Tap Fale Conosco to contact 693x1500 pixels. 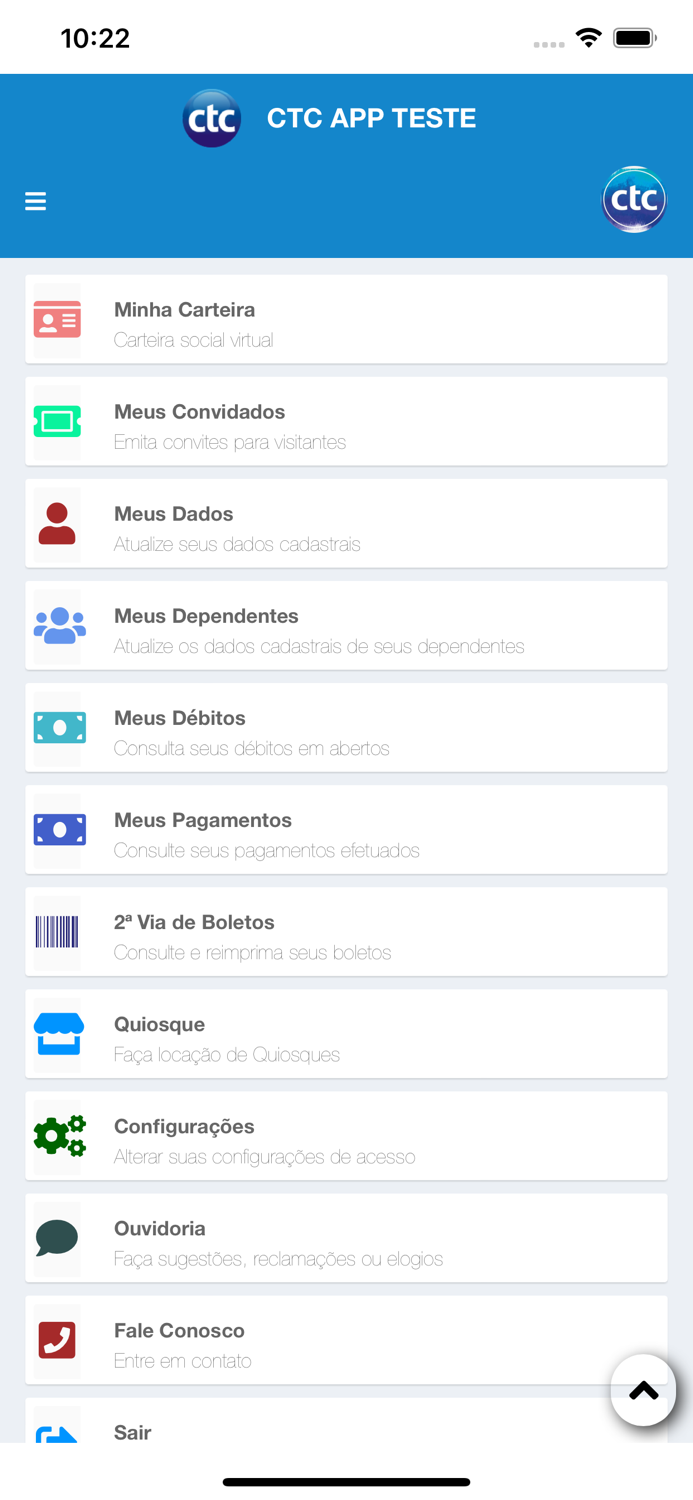(x=320, y=1340)
